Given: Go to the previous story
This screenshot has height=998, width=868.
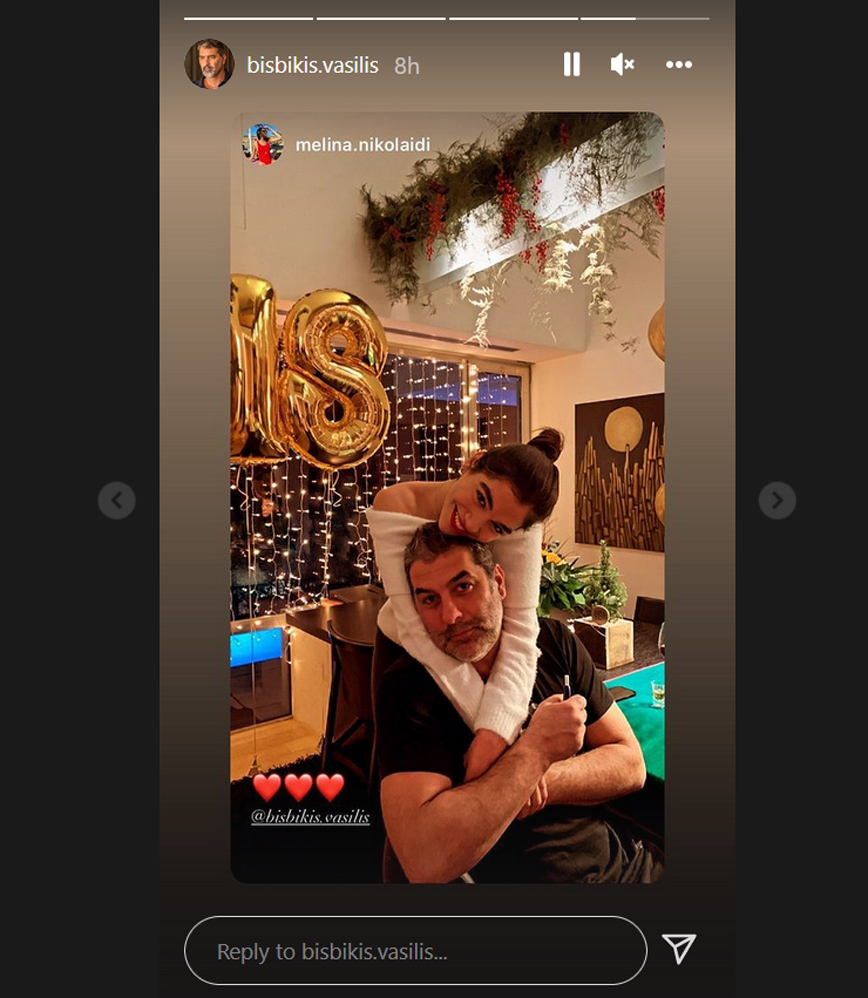Looking at the screenshot, I should [117, 499].
